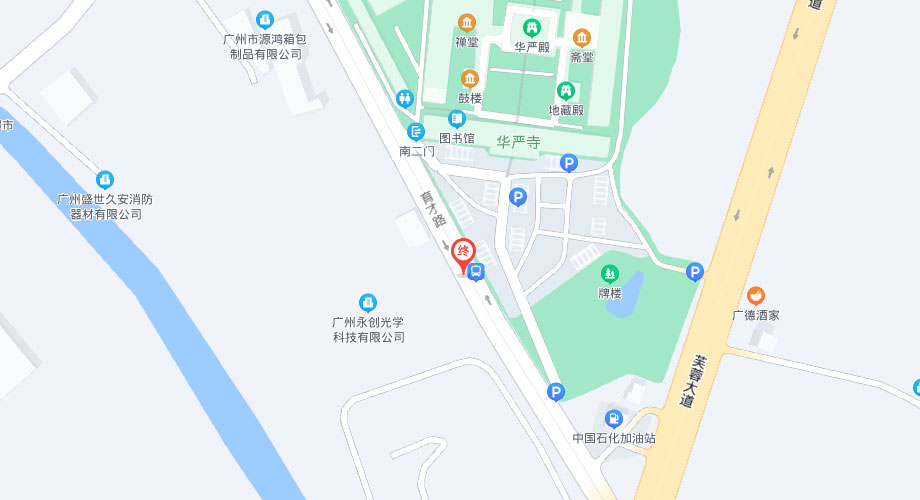
Task: Select the 广德酒家 restaurant marker
Action: (x=756, y=296)
